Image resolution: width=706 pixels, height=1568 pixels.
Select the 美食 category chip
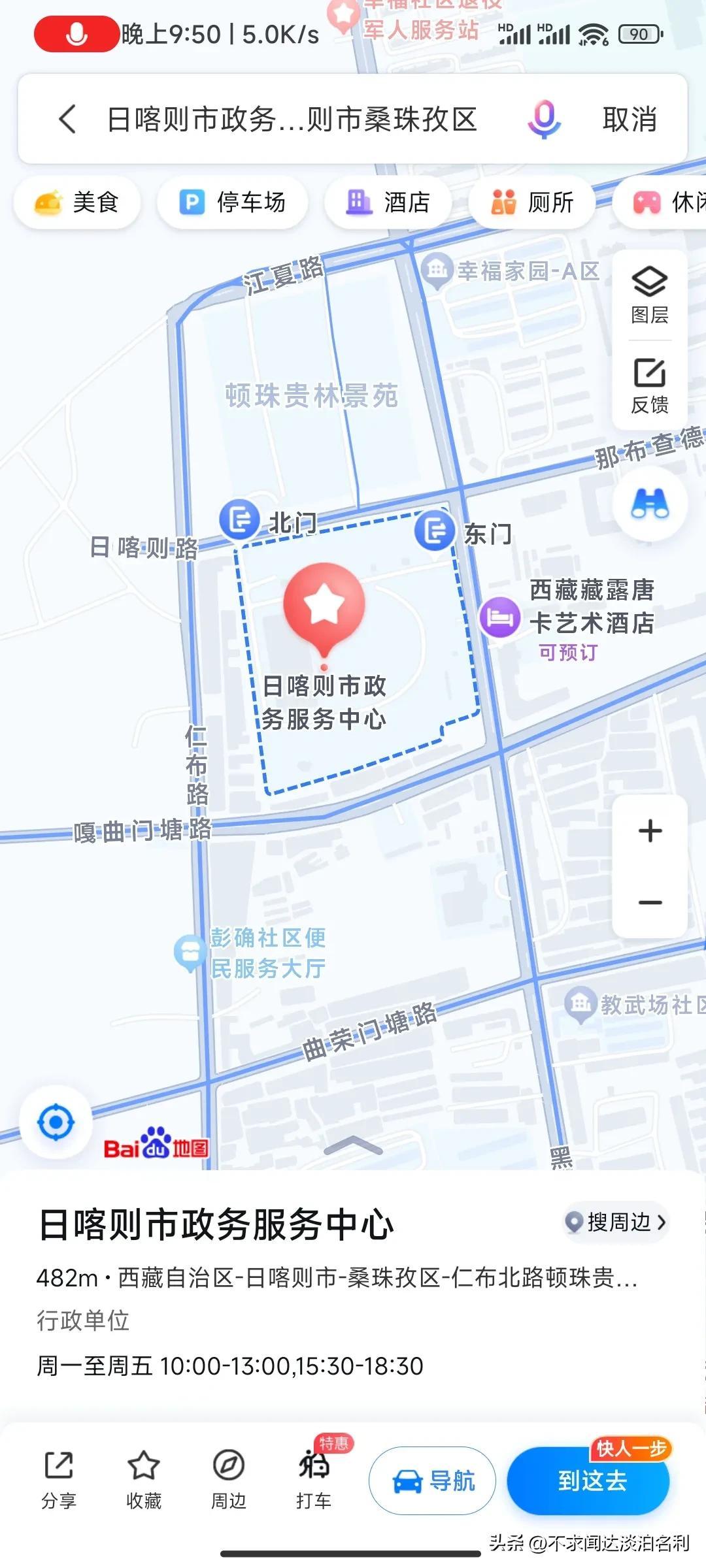point(77,203)
